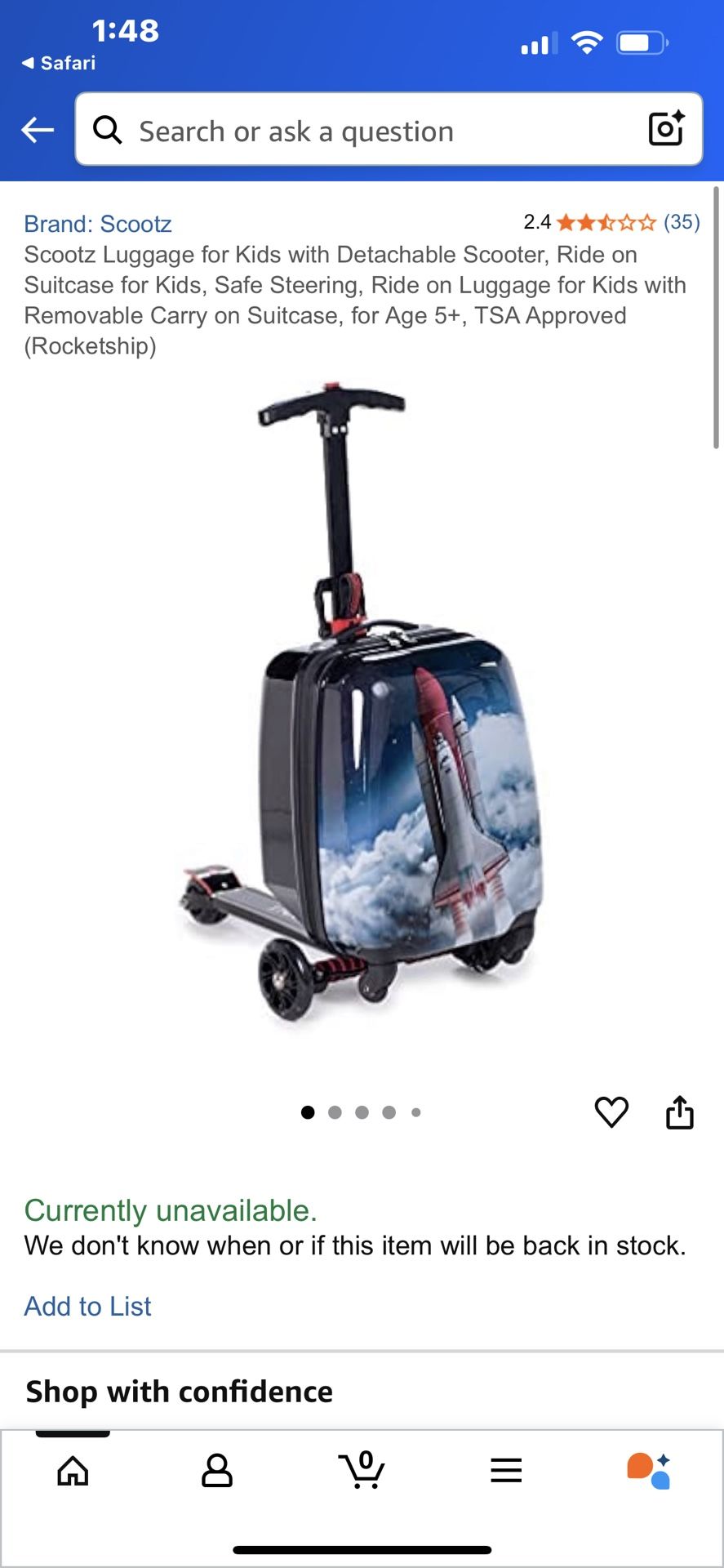Toggle the heart to save this item
The image size is (724, 1568).
click(611, 1111)
